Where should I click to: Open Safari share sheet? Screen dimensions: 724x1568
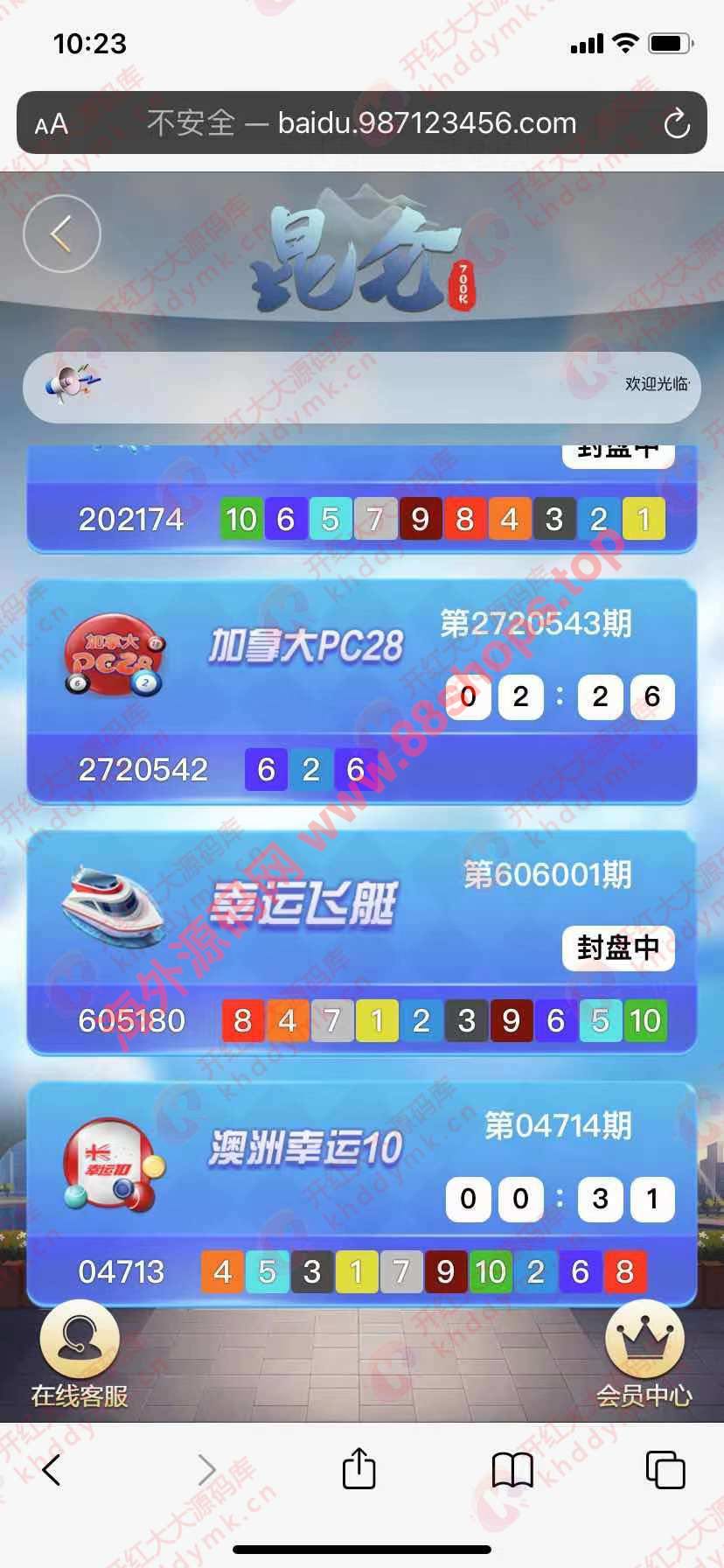pyautogui.click(x=359, y=1470)
